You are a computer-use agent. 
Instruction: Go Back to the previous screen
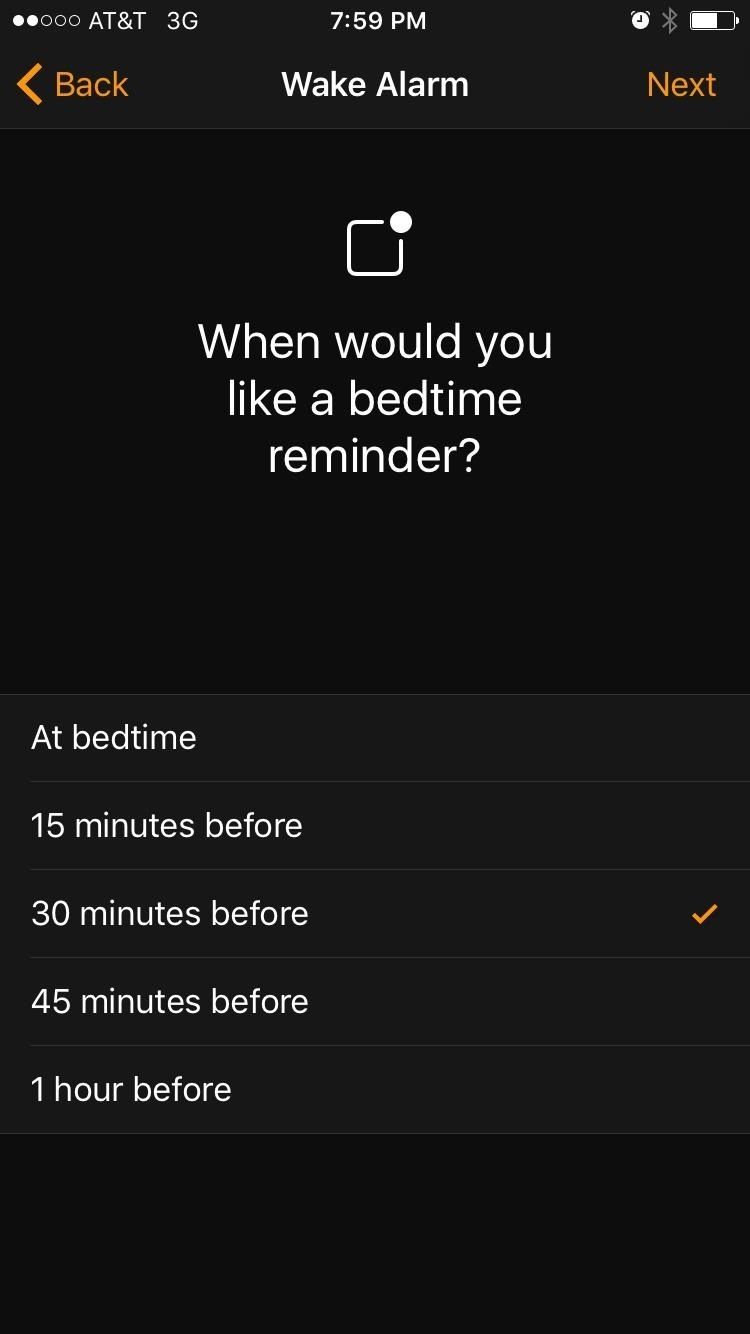coord(71,84)
